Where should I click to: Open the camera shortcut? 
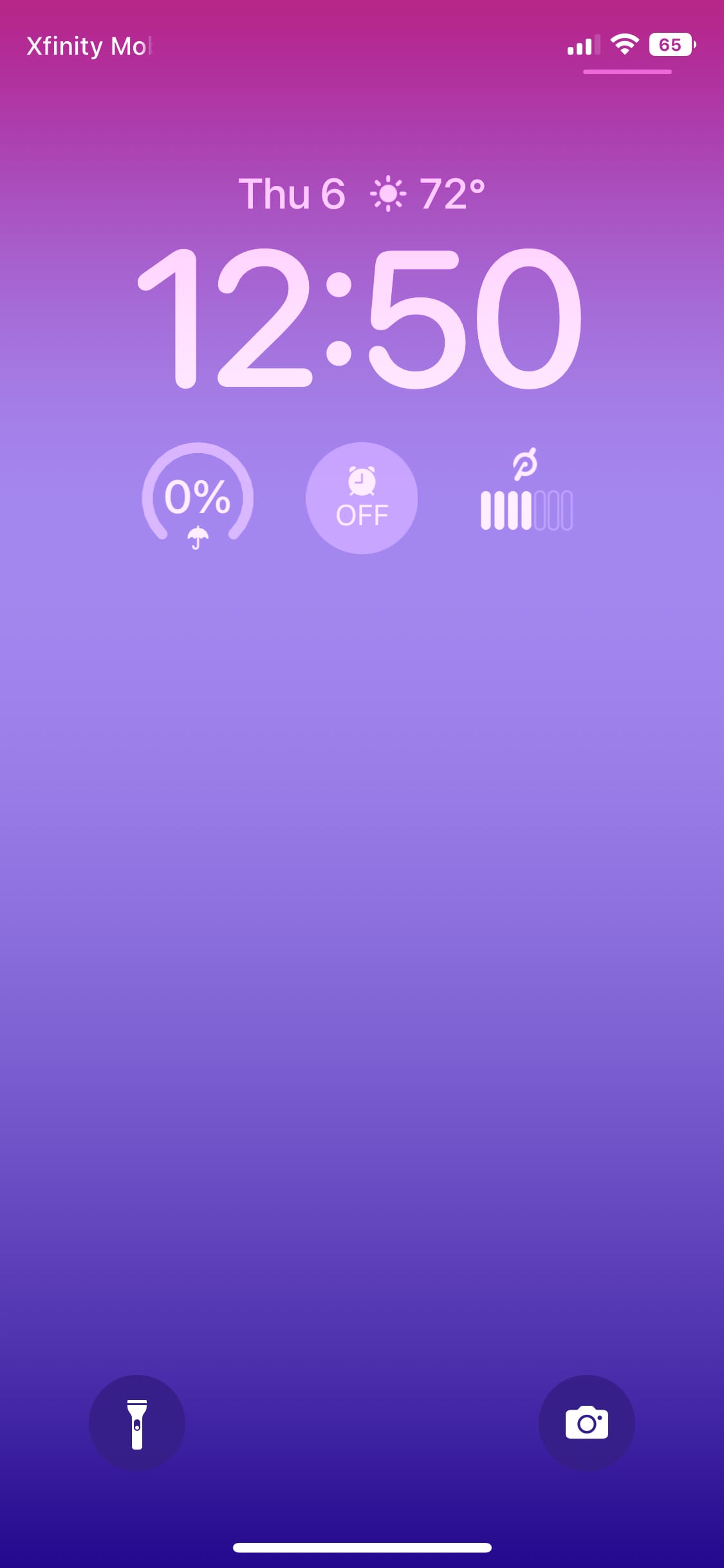tap(586, 1423)
